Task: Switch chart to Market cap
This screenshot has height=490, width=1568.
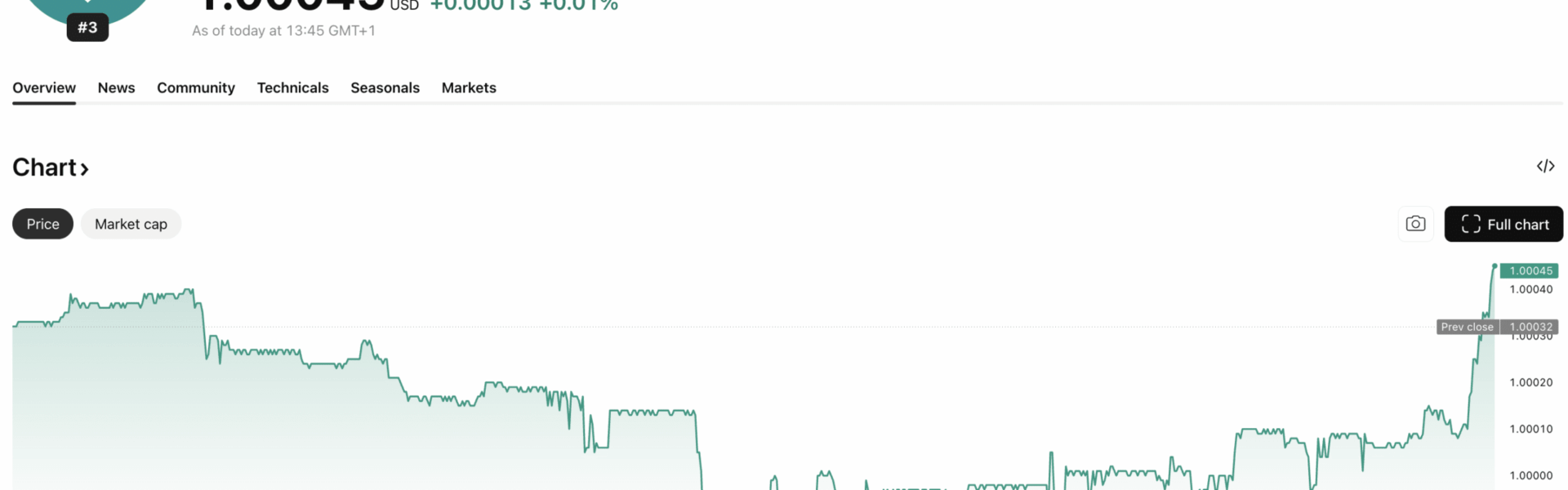Action: [x=131, y=224]
